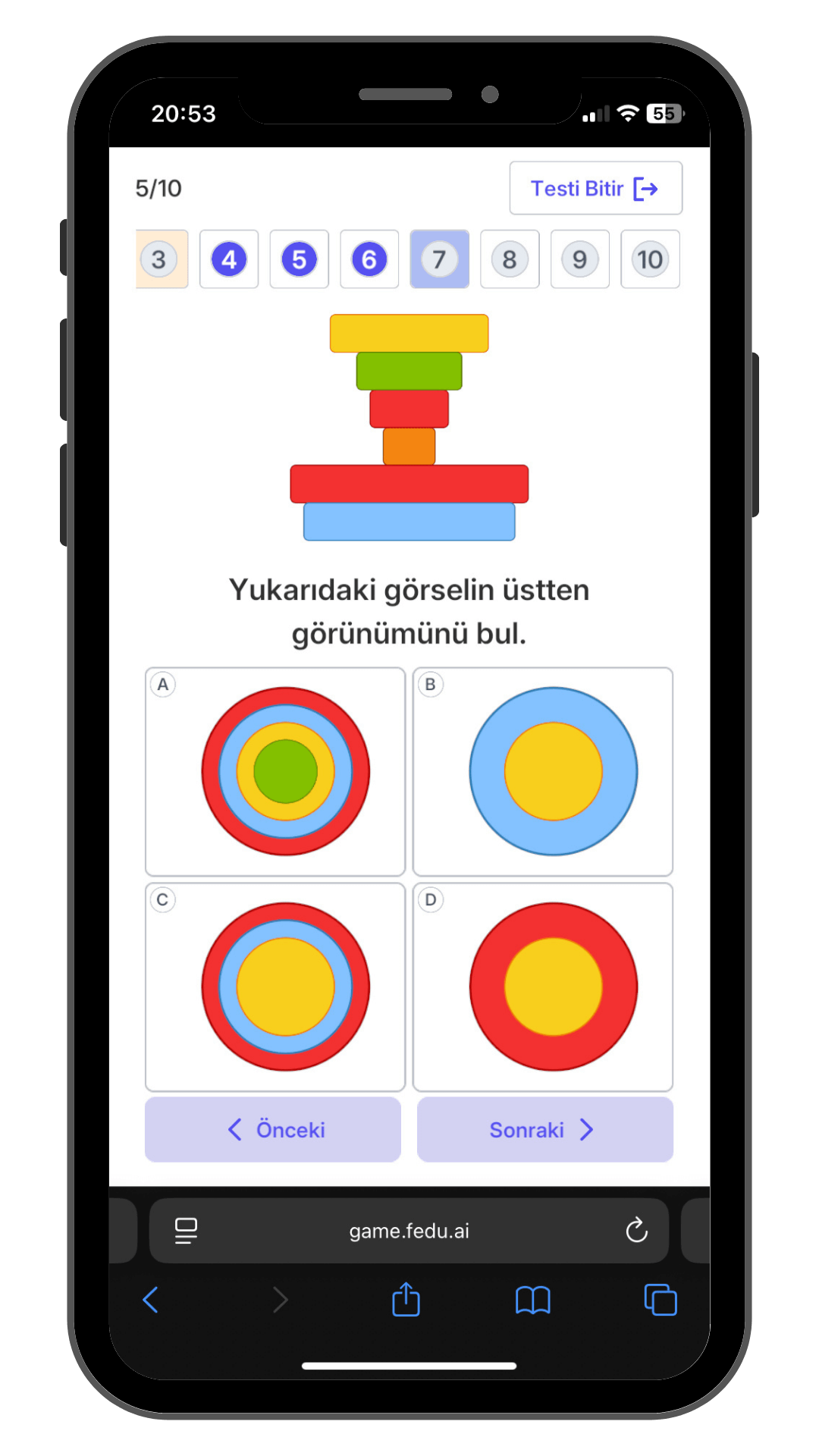Tap the Safari share icon

[x=406, y=1300]
